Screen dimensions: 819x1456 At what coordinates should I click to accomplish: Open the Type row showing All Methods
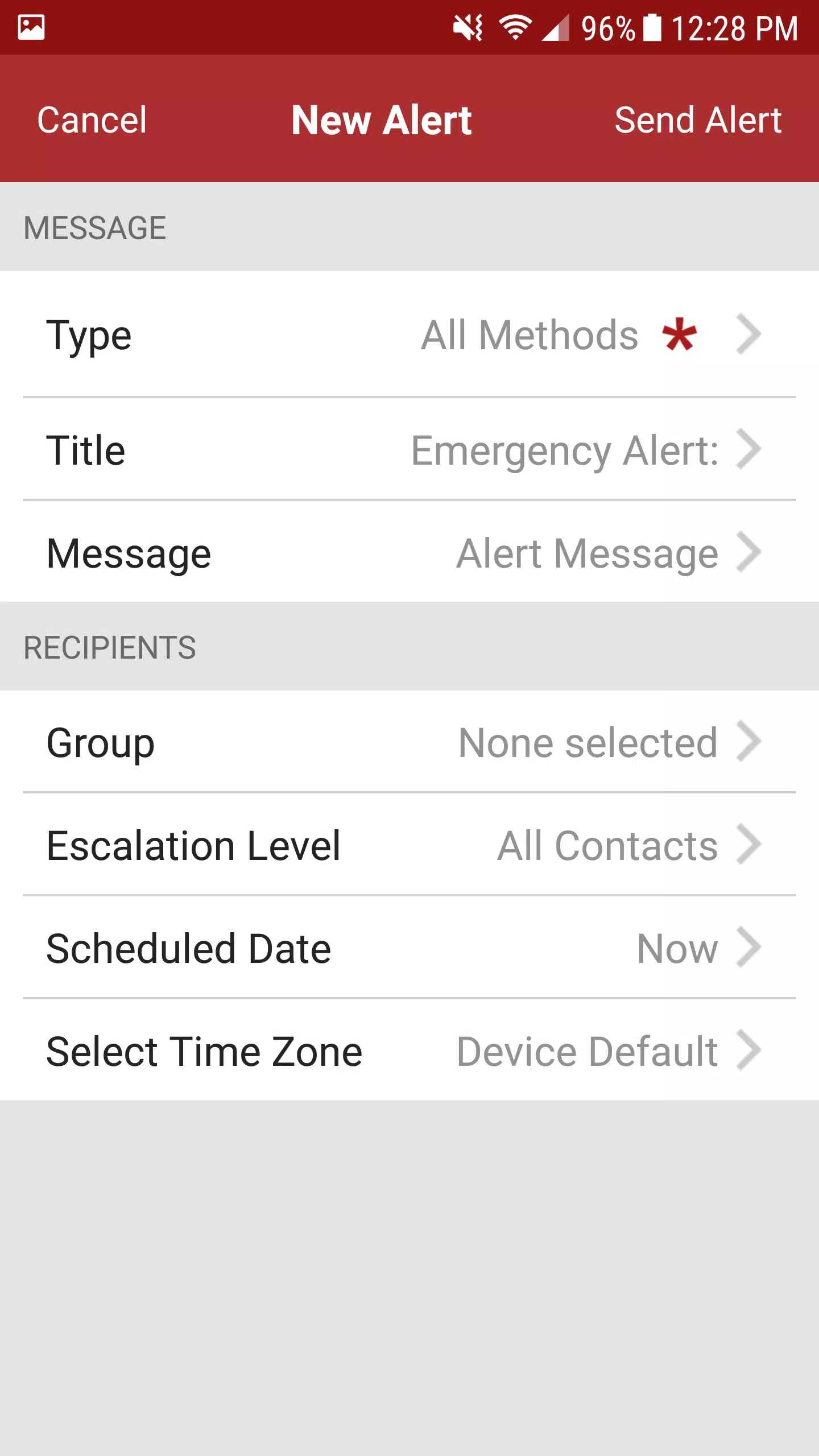(409, 335)
